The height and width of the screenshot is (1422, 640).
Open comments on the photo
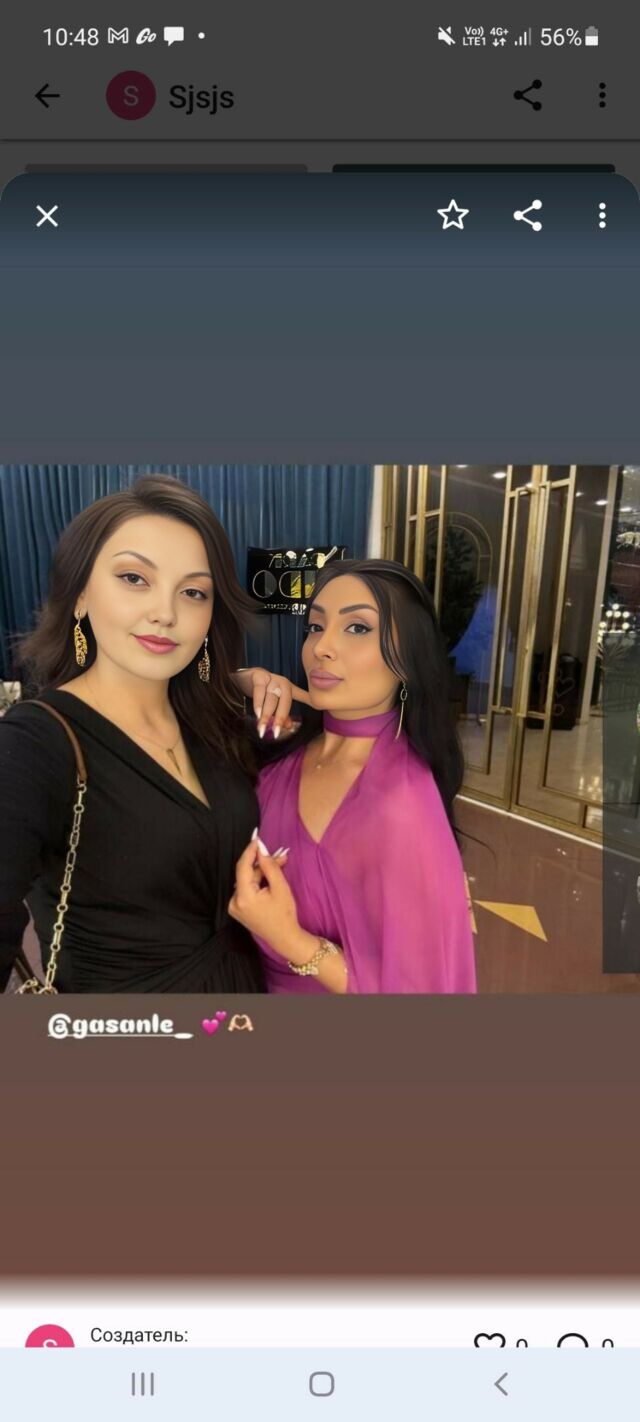coord(573,1340)
